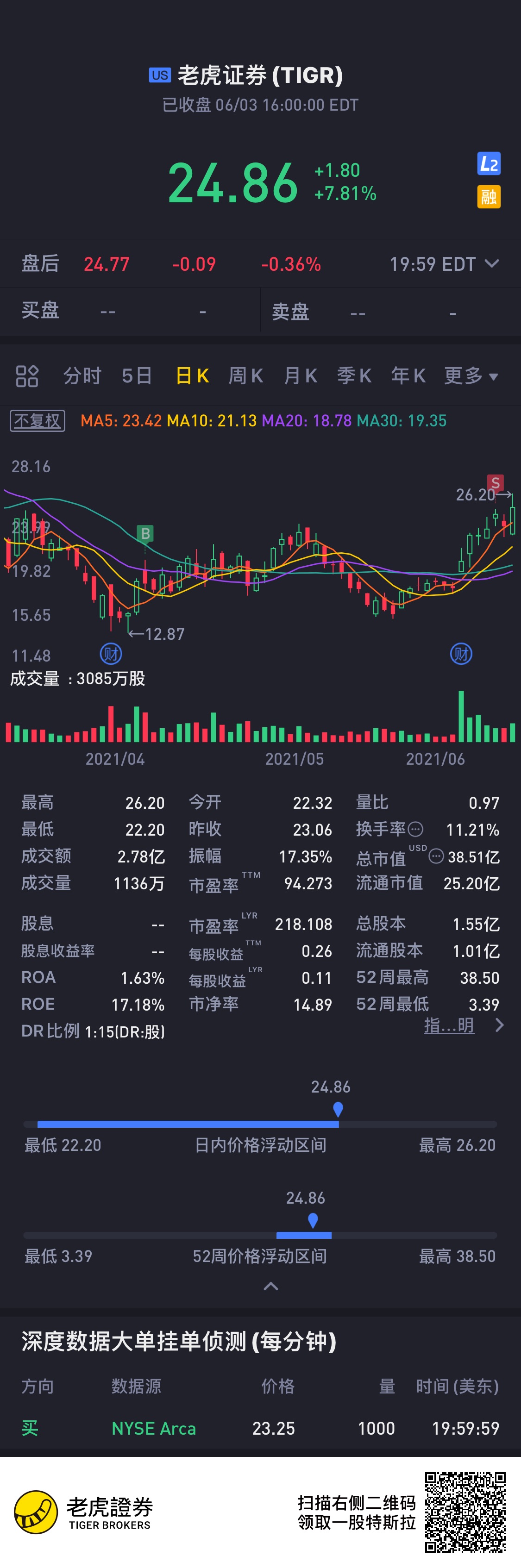This screenshot has width=521, height=1568.
Task: Select the 日K chart tab
Action: coord(192,375)
